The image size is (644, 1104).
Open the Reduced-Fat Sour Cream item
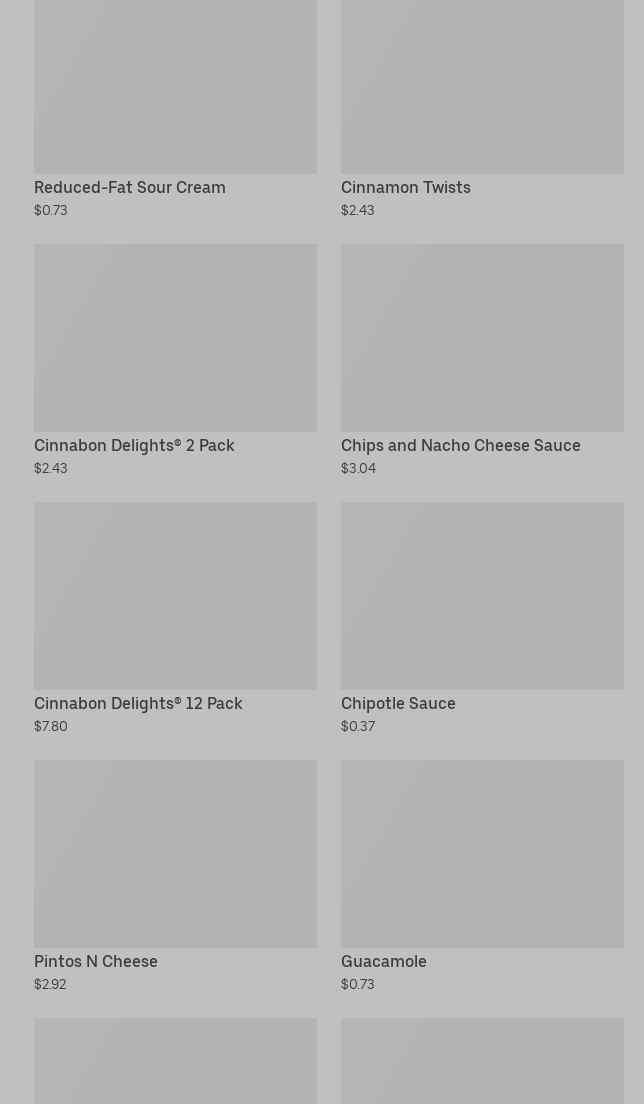(175, 100)
